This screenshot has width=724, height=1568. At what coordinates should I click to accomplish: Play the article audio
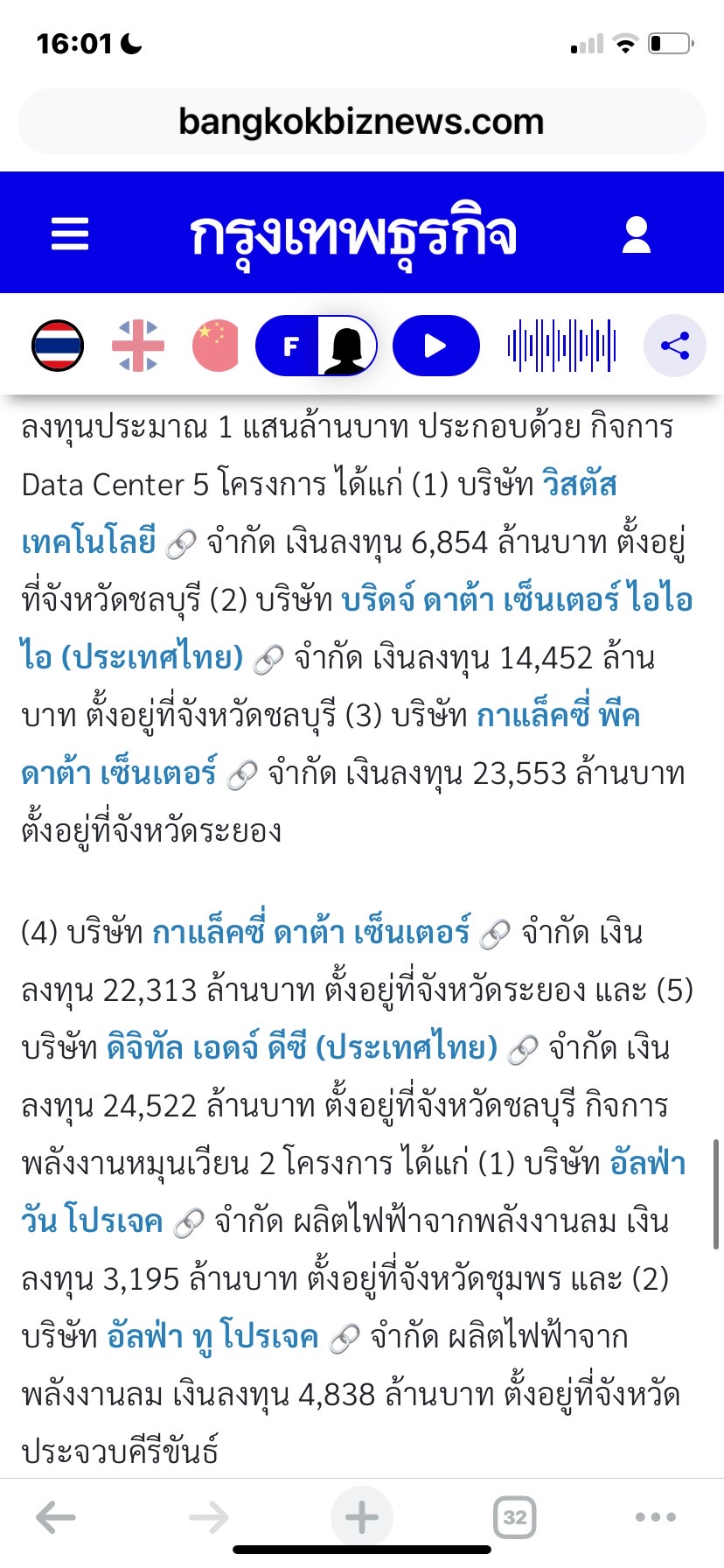click(435, 346)
